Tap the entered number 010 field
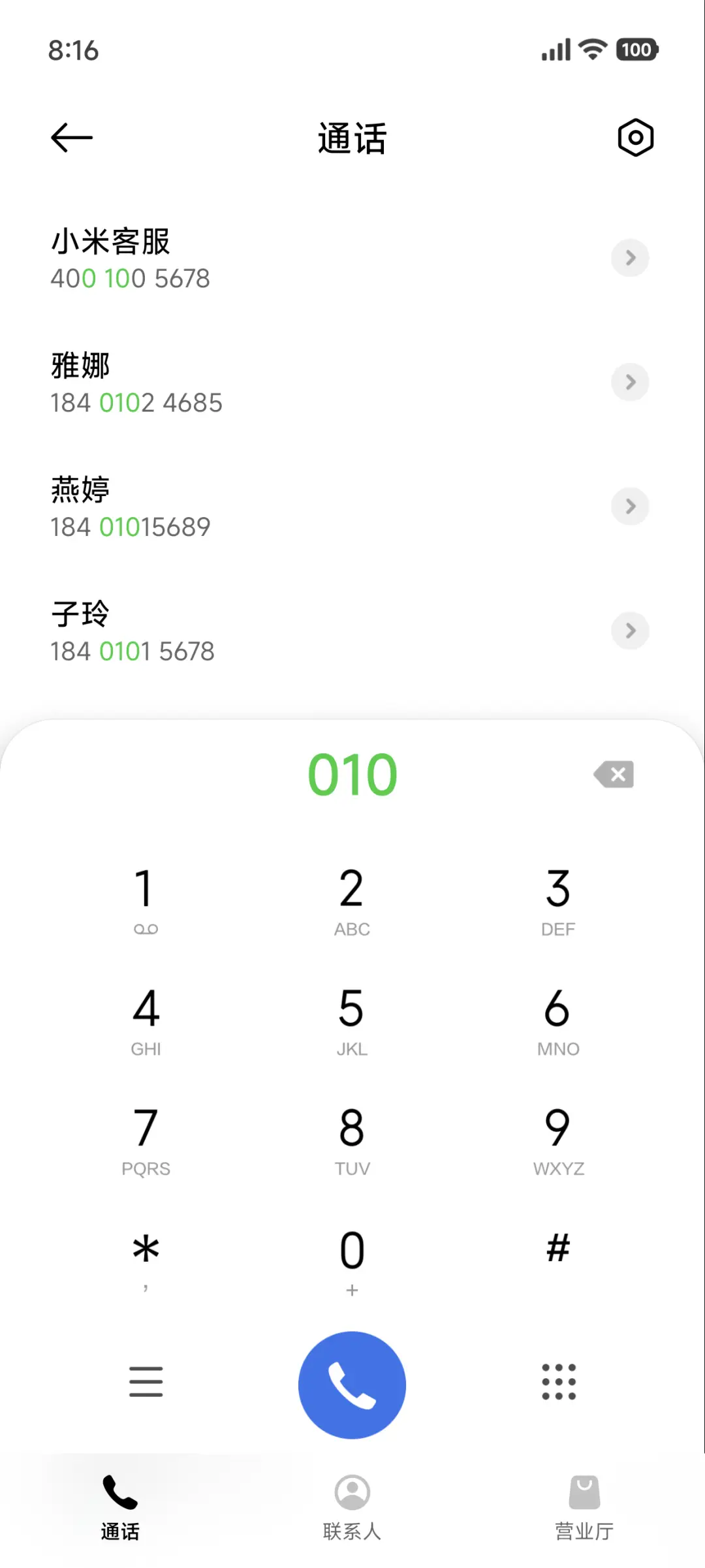 tap(352, 774)
